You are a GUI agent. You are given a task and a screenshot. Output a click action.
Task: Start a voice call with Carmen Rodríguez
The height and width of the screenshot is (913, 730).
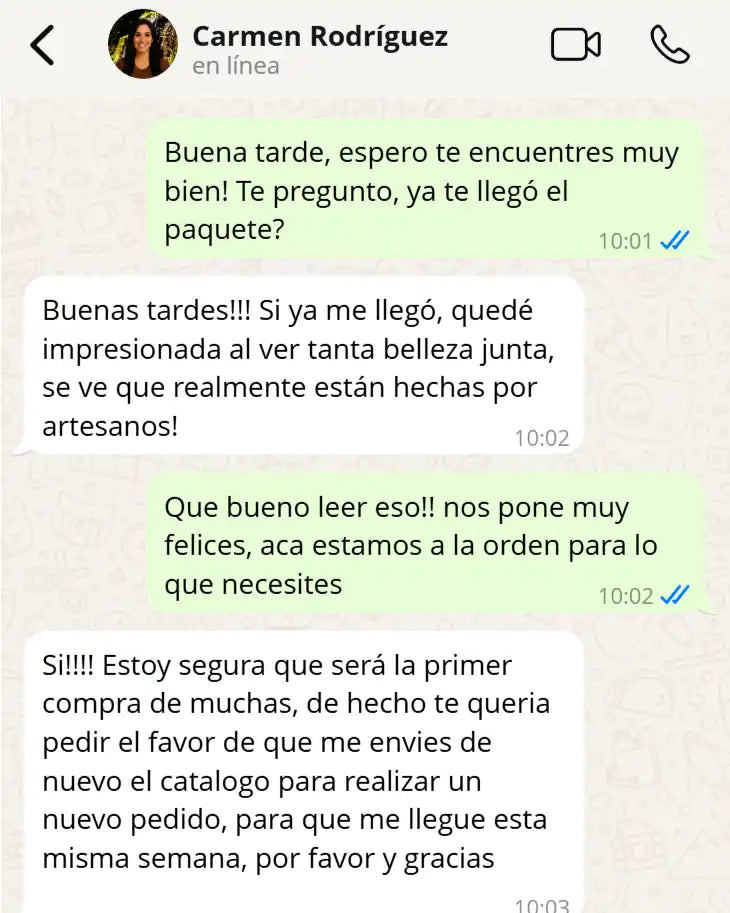point(669,45)
